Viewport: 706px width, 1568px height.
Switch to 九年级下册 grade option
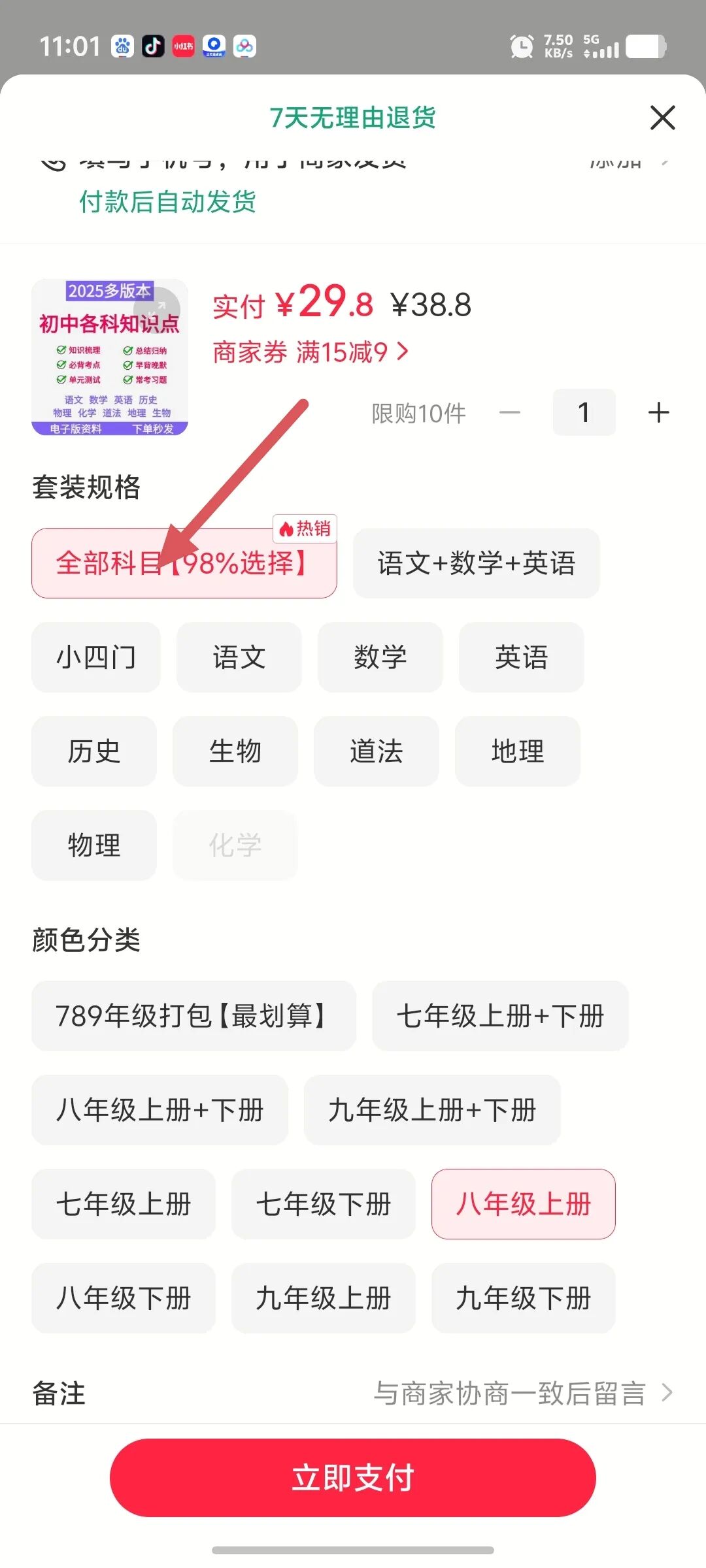(x=523, y=1298)
